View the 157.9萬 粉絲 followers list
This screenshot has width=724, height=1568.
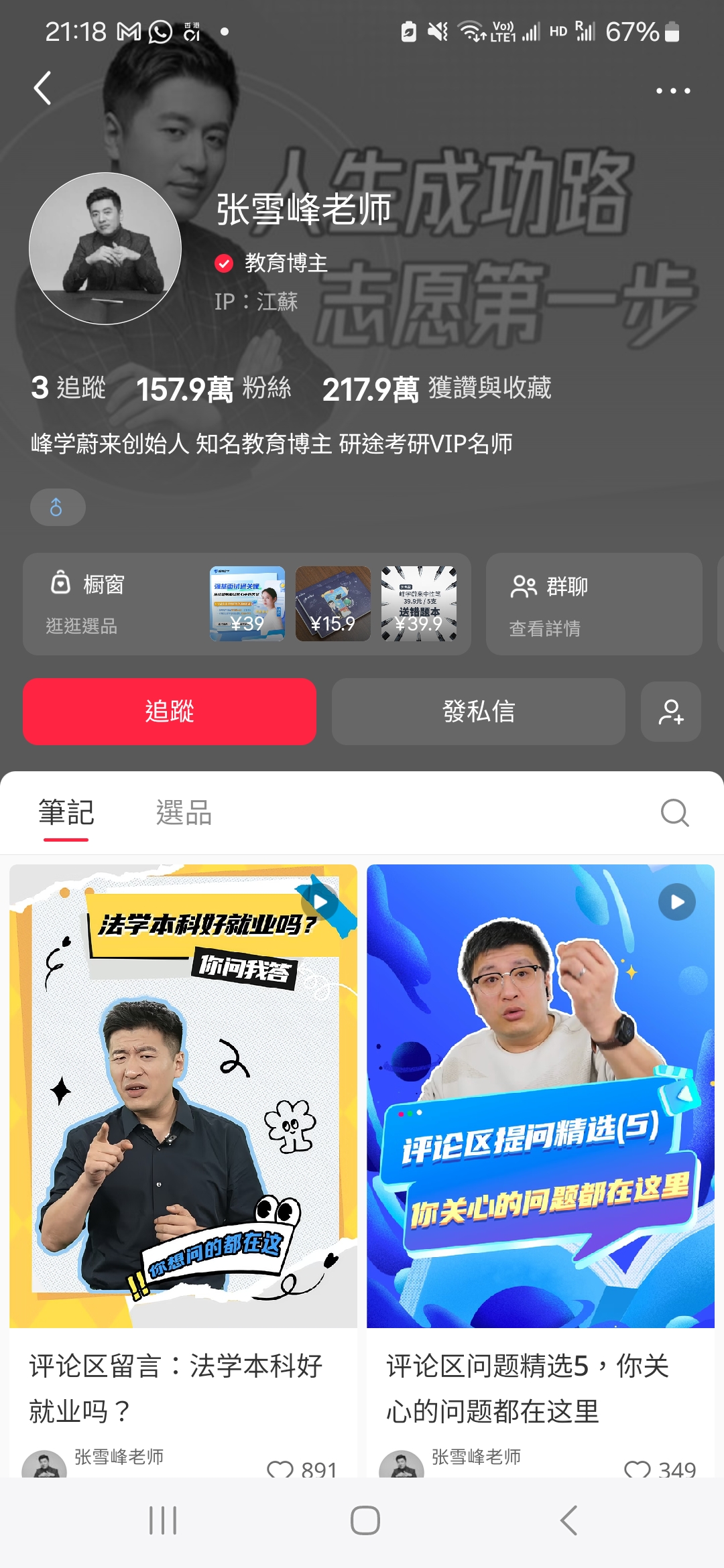[213, 389]
